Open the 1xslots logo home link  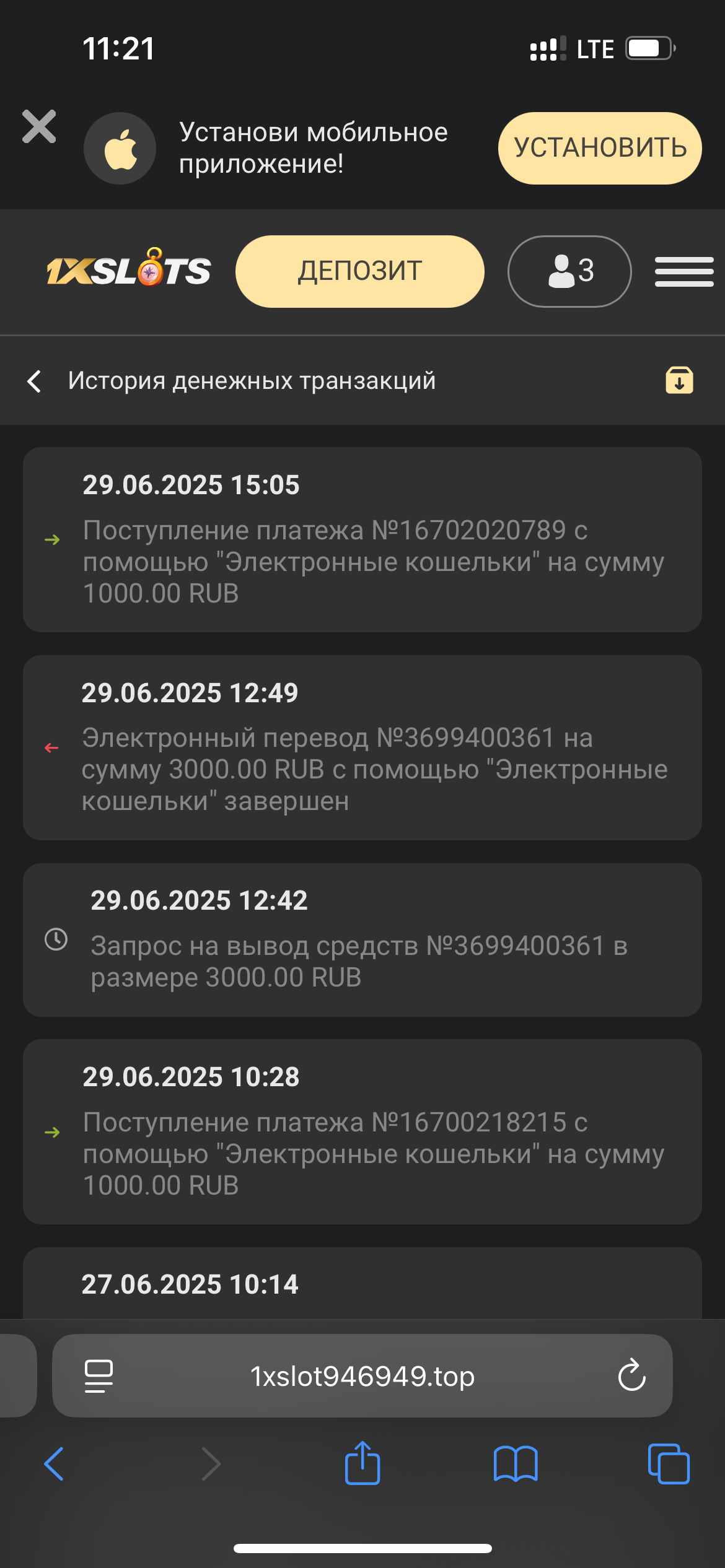click(x=129, y=269)
